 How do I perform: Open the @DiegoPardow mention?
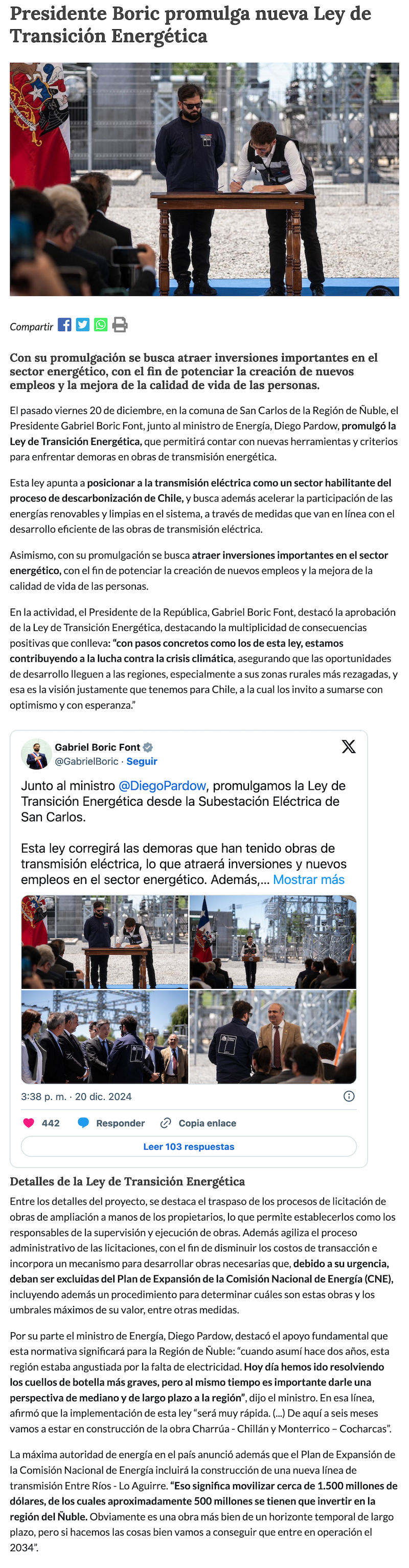162,786
